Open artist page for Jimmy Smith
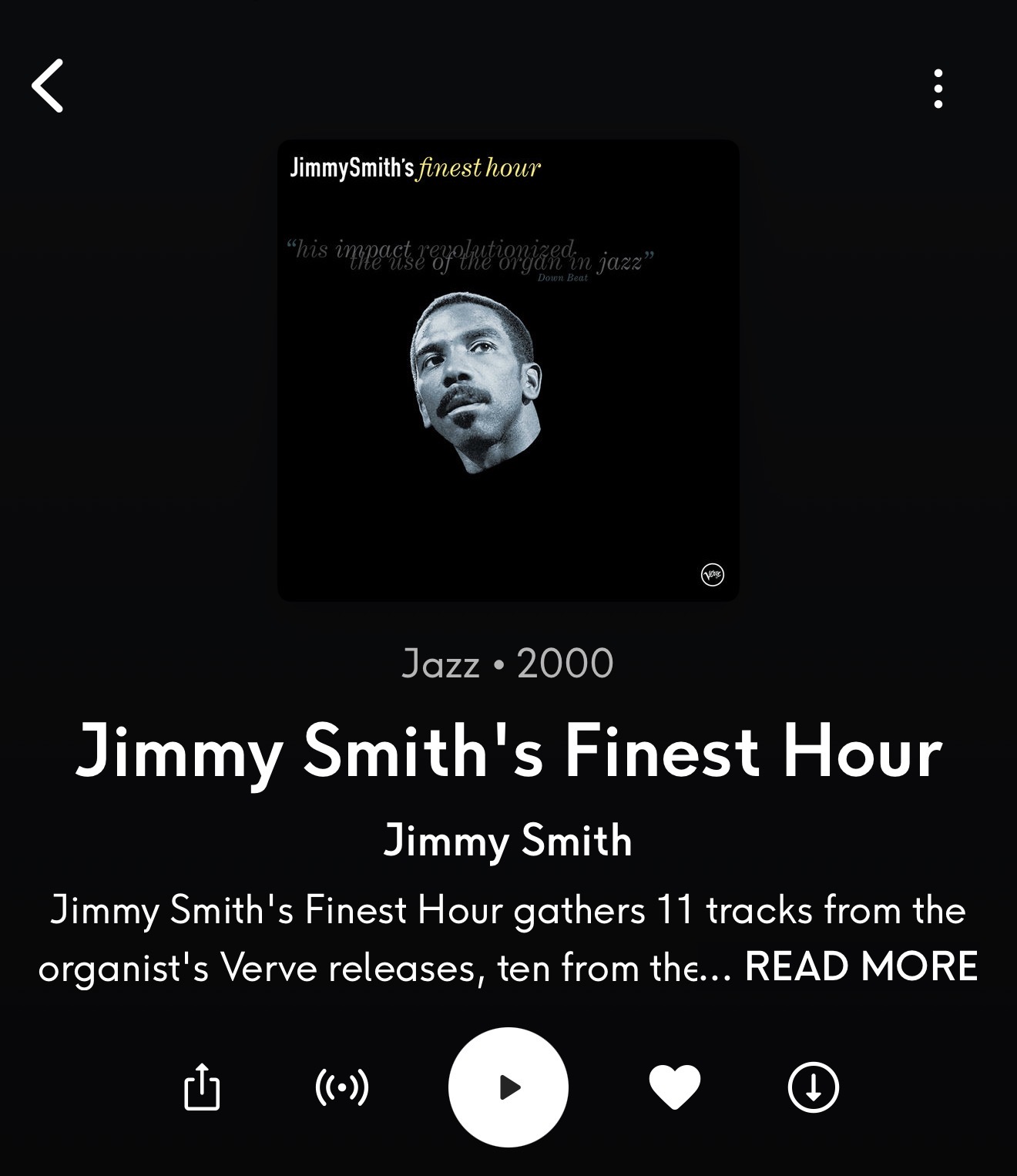 pyautogui.click(x=508, y=839)
